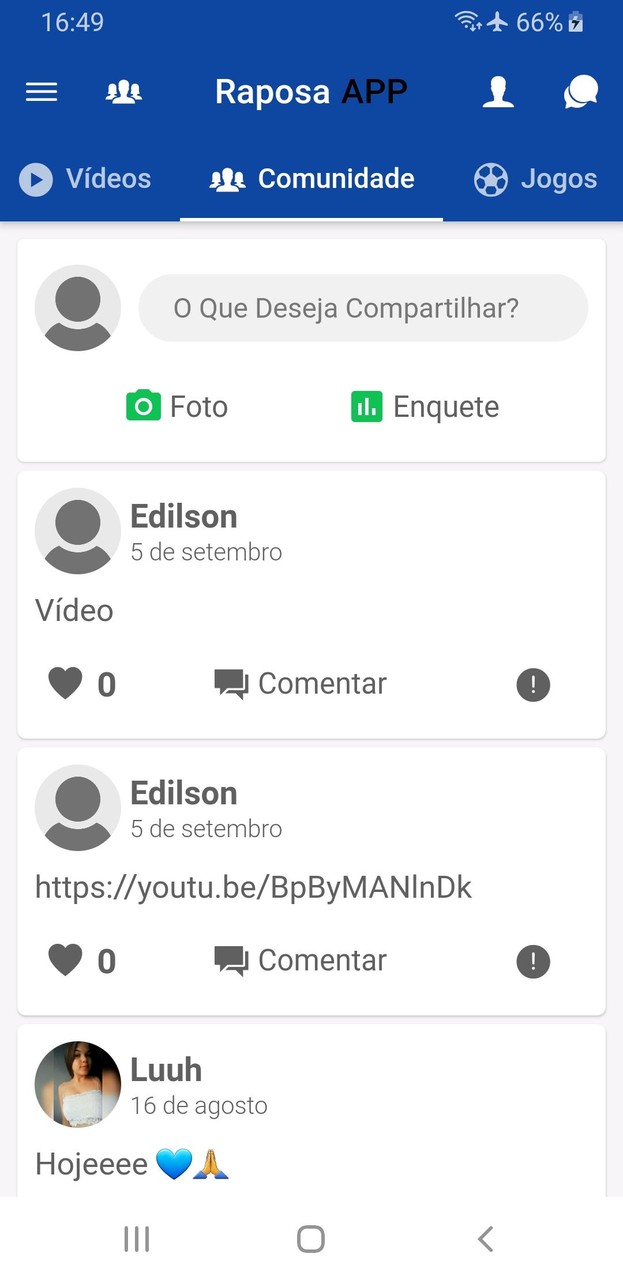Viewport: 623px width, 1280px height.
Task: Go back with the system back button
Action: pos(485,1239)
